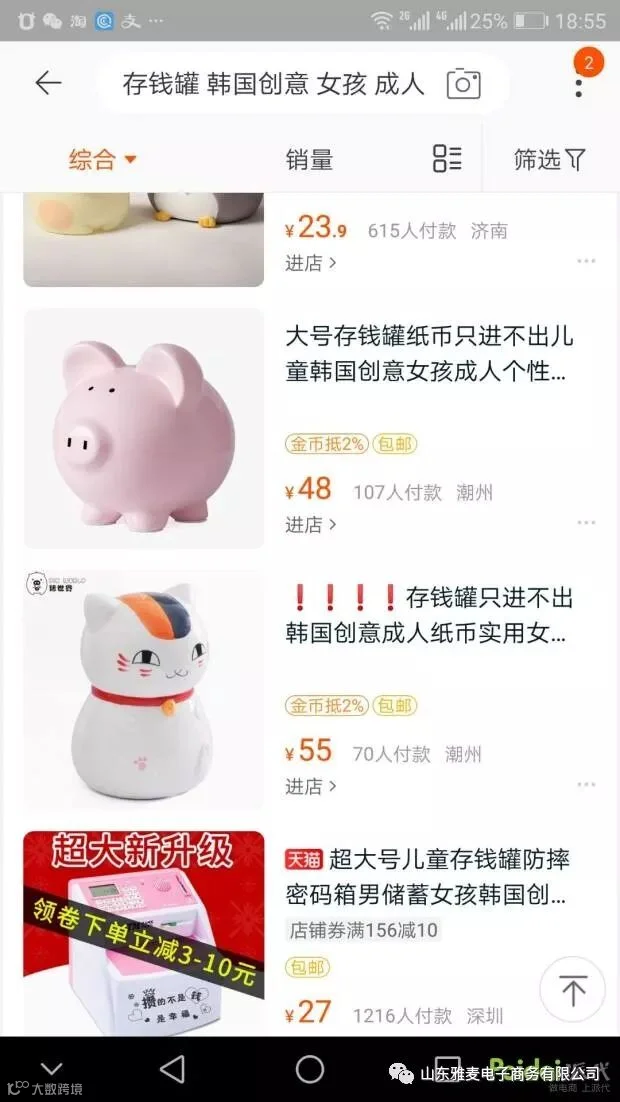Open the 筛选 filter panel
Viewport: 620px width, 1102px height.
550,160
